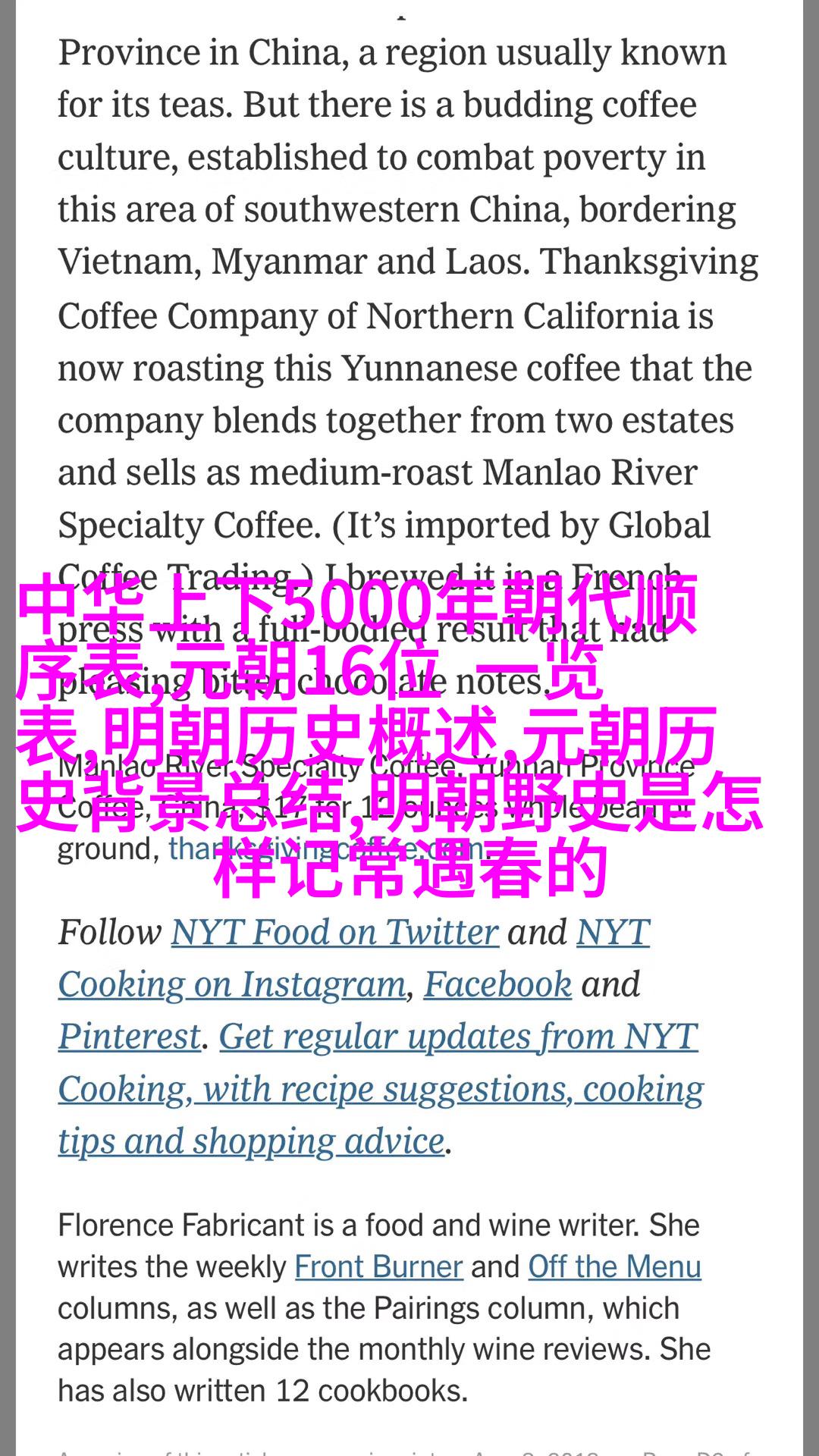
Task: Visit the Pinterest link
Action: [x=130, y=1037]
